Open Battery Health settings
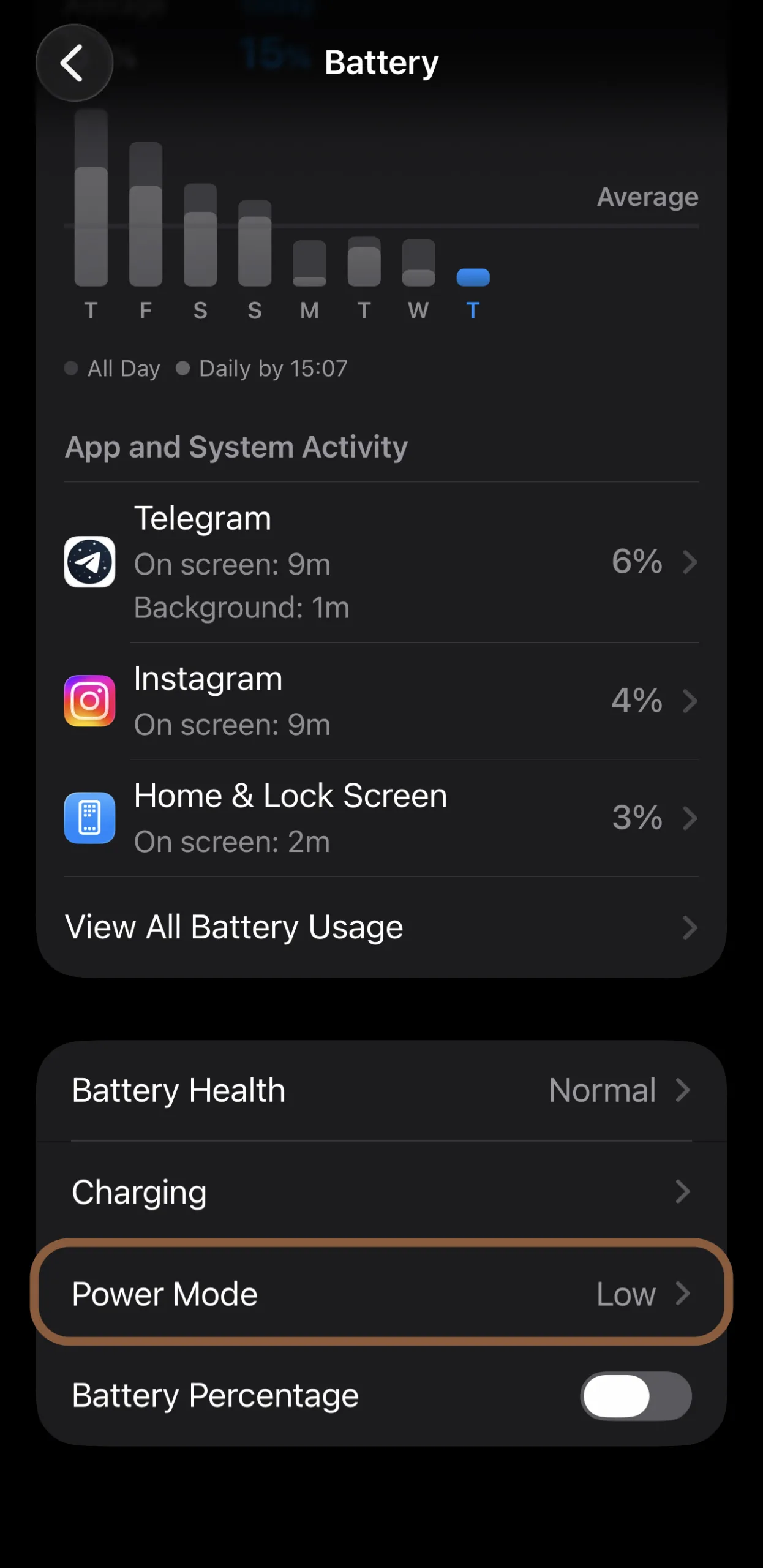 [381, 1090]
